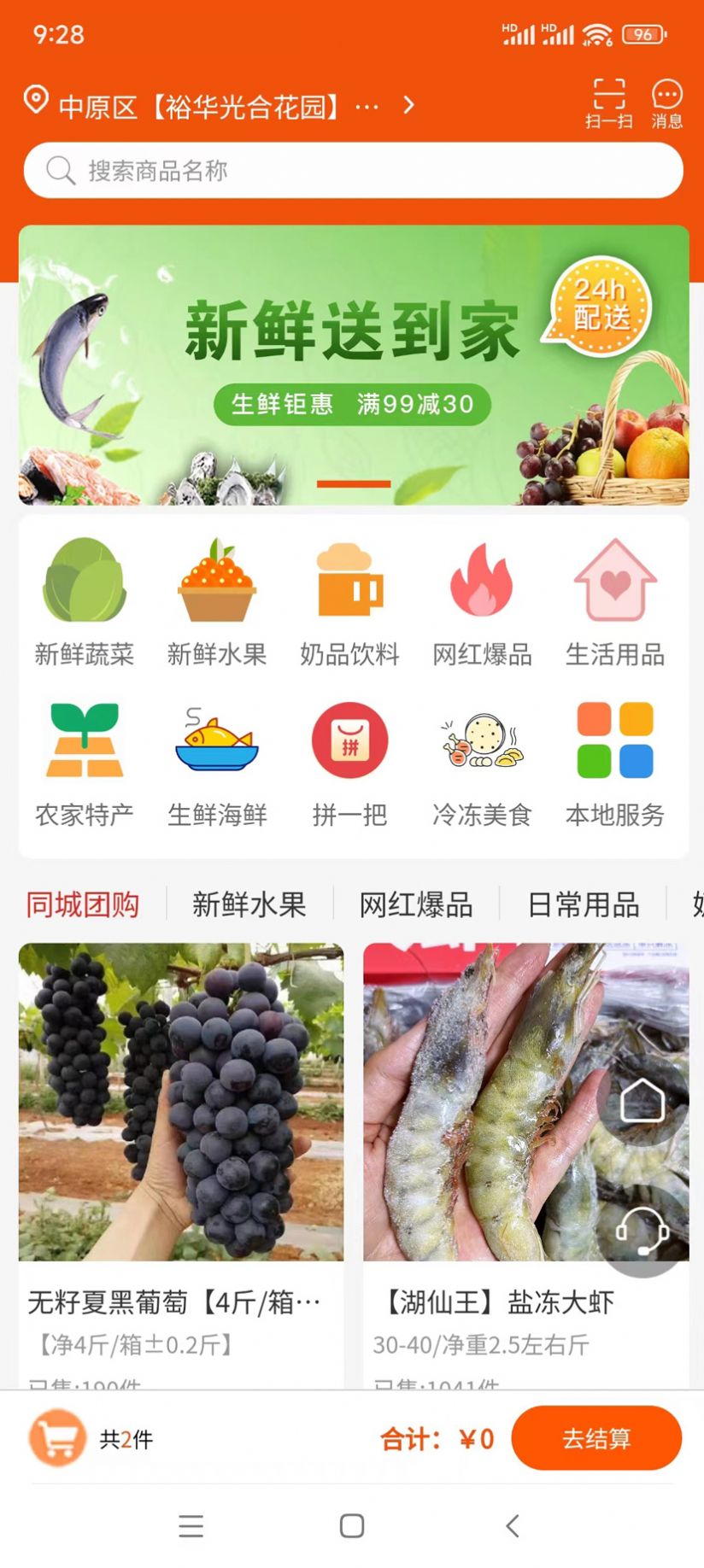The height and width of the screenshot is (1568, 704).
Task: Open the 扫一扫 scan icon
Action: 608,102
